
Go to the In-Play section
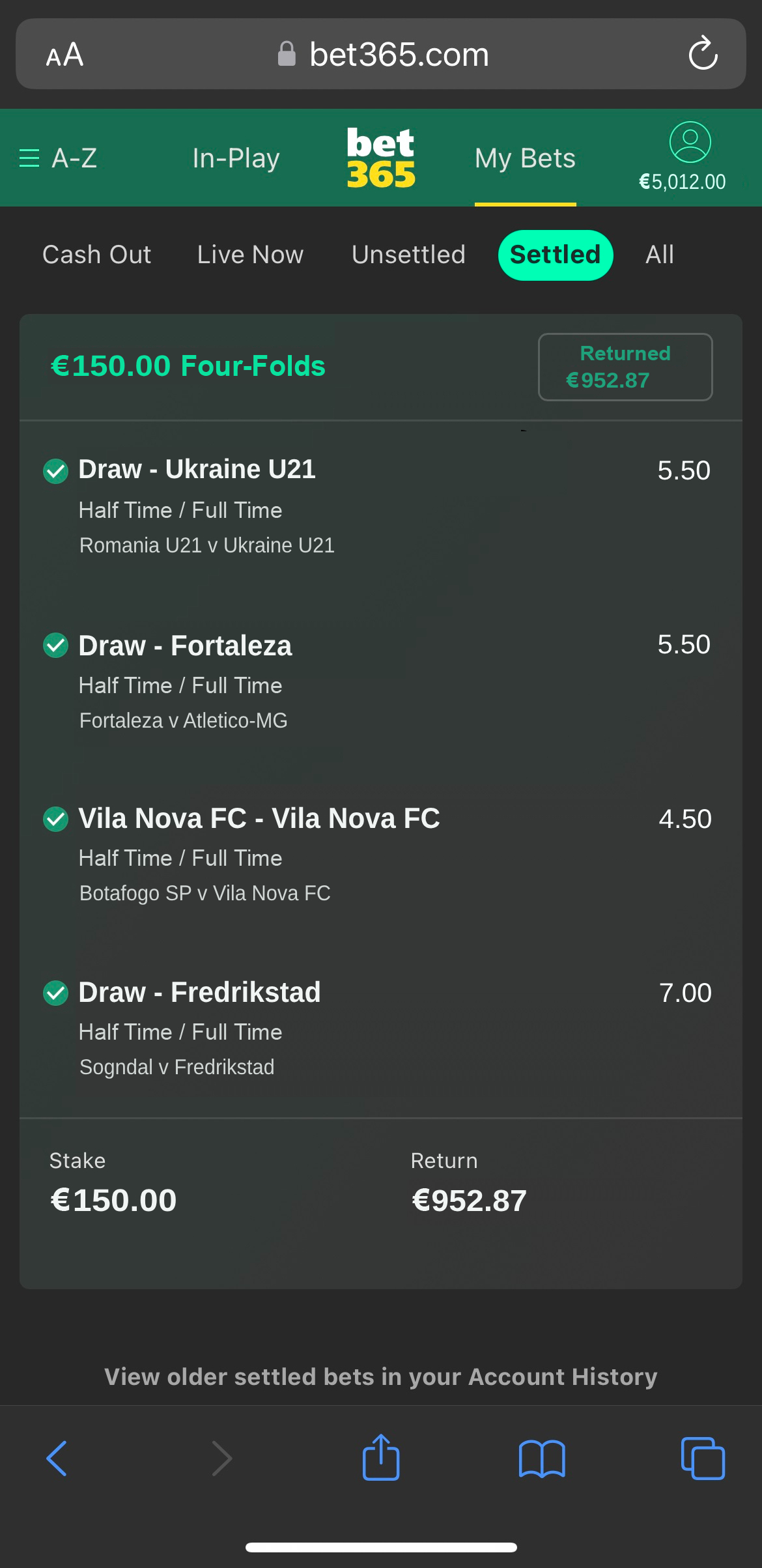point(236,158)
